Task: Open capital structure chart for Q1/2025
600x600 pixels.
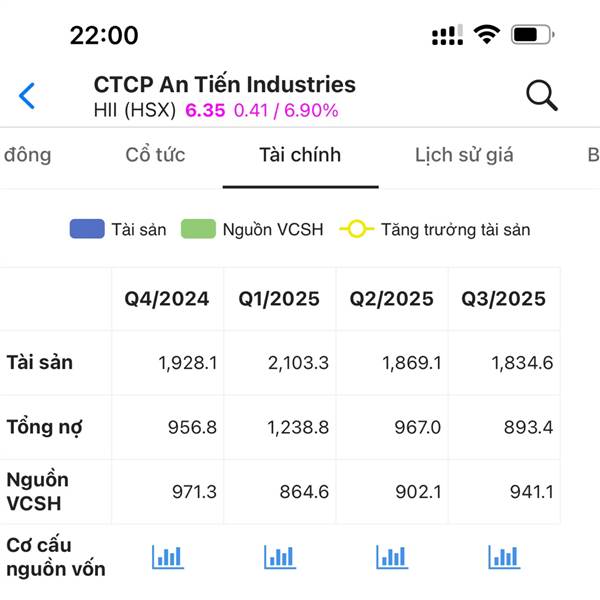Action: tap(280, 557)
